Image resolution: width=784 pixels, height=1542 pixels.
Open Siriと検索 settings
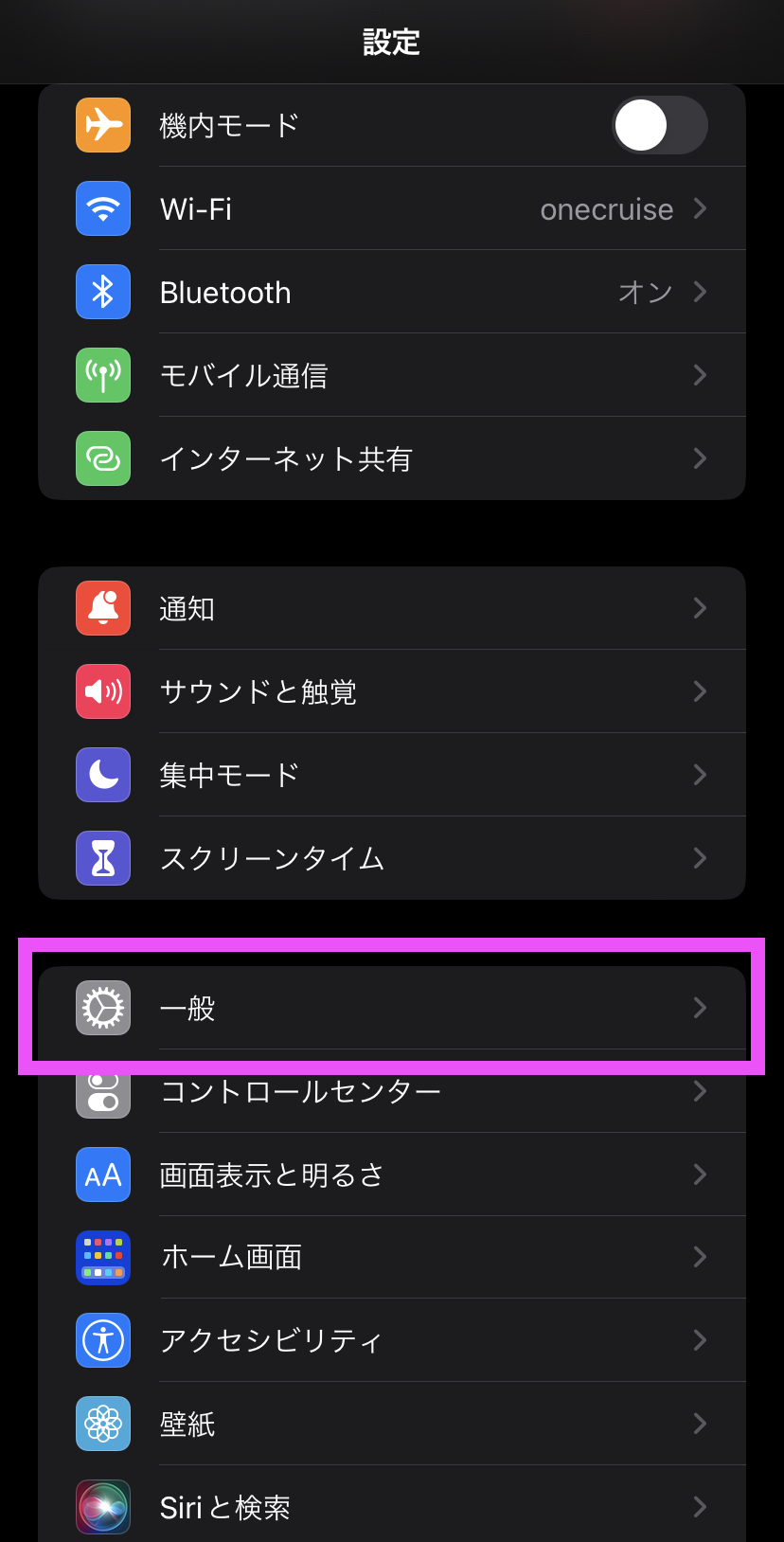pos(392,1506)
